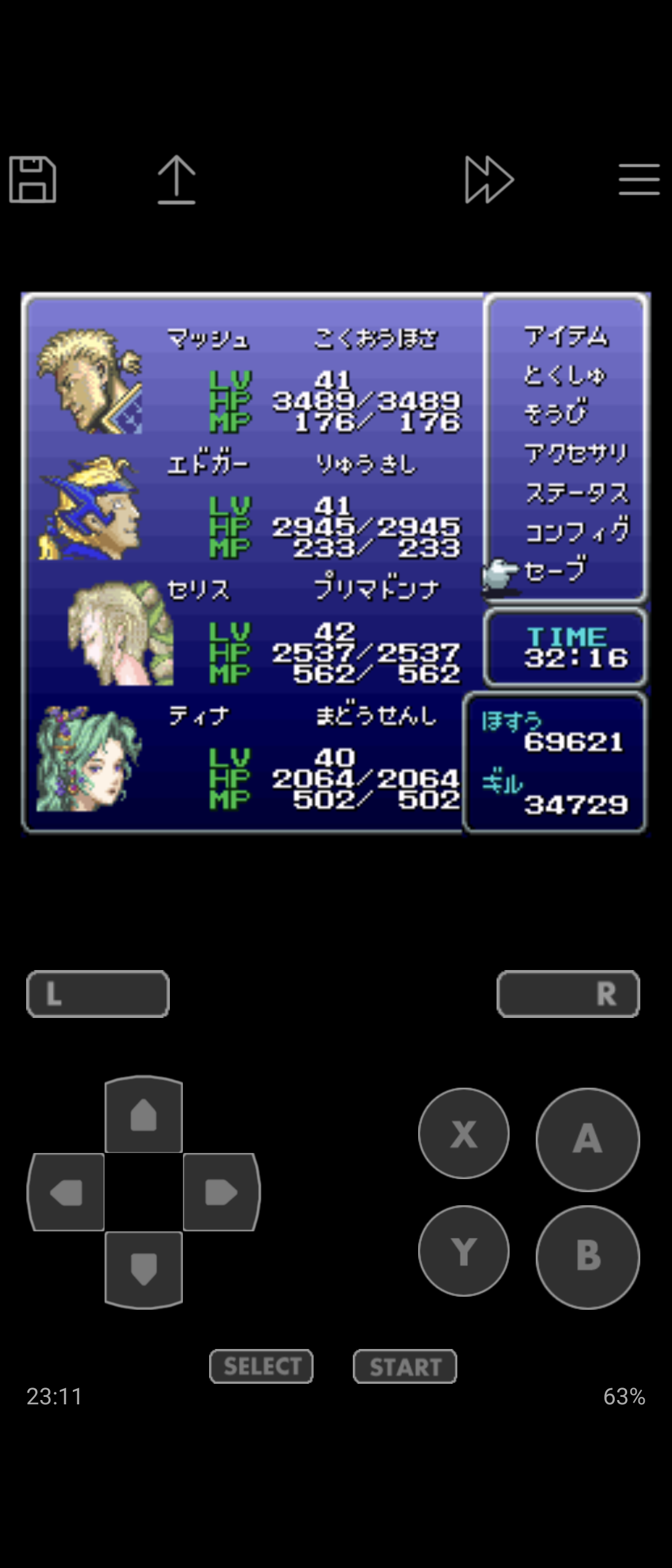The width and height of the screenshot is (672, 1568).
Task: Tap the save state floppy icon
Action: [x=32, y=179]
